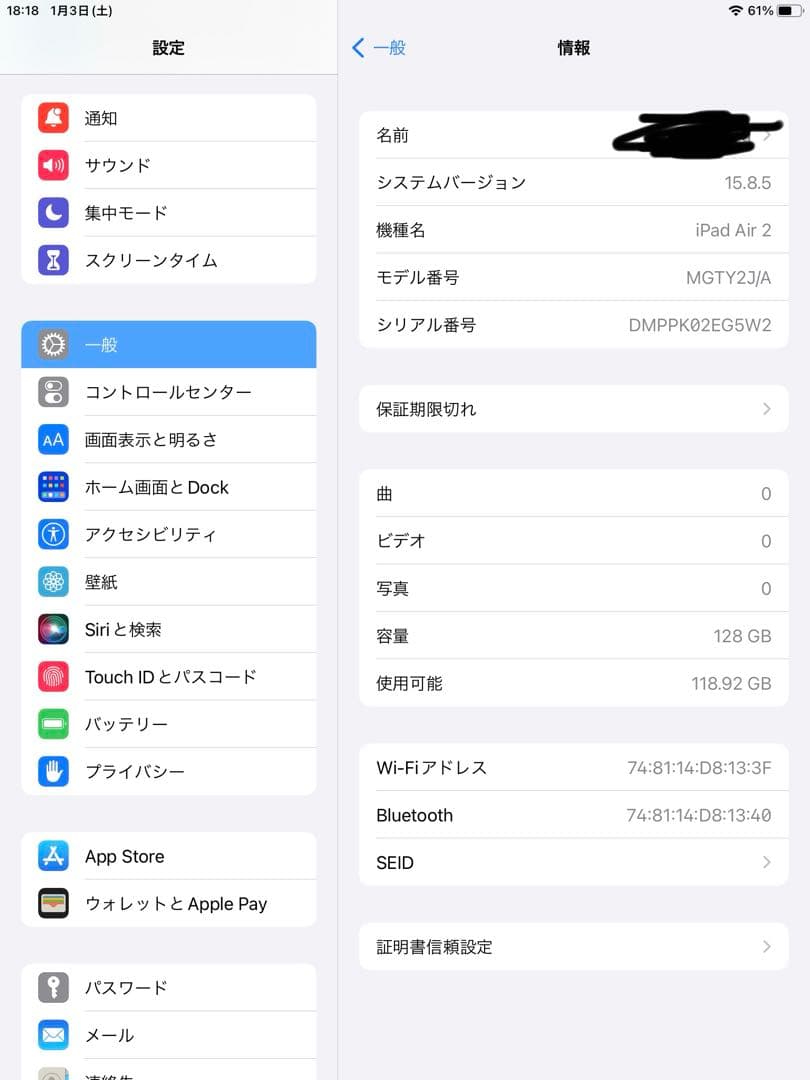Click the App Store icon
The height and width of the screenshot is (1080, 810).
pos(53,856)
